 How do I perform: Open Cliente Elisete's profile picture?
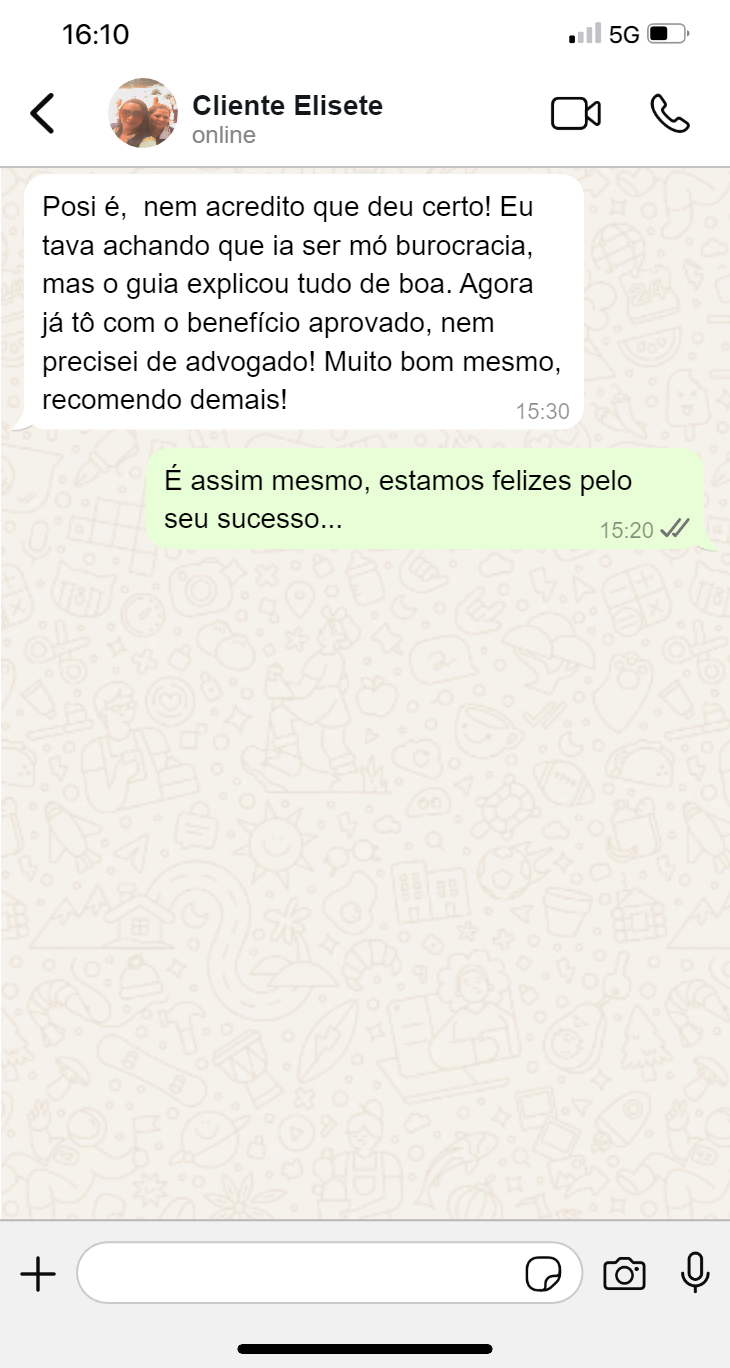[x=143, y=113]
